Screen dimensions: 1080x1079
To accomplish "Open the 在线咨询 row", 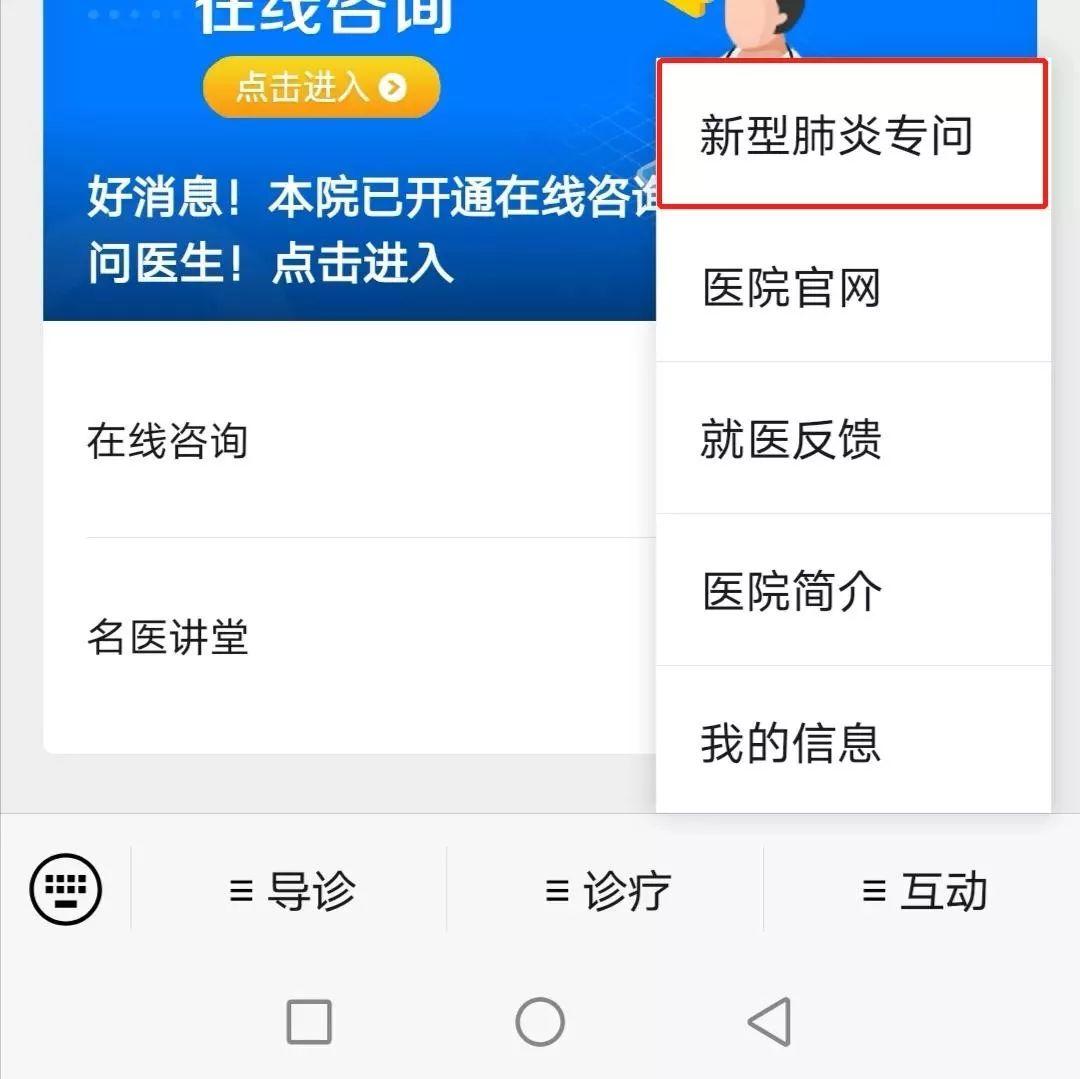I will pos(168,441).
